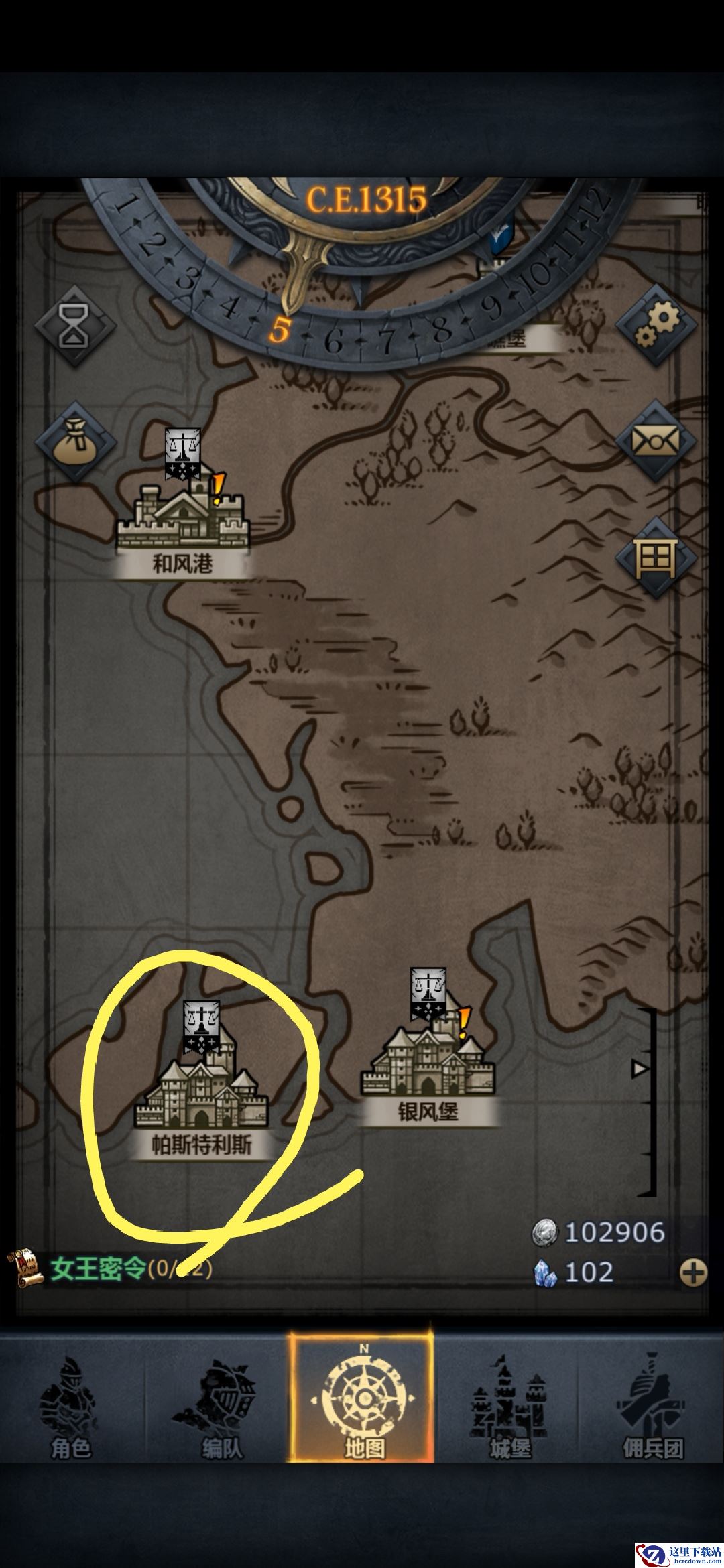Image resolution: width=724 pixels, height=1568 pixels.
Task: Open the hourglass time icon
Action: 74,326
